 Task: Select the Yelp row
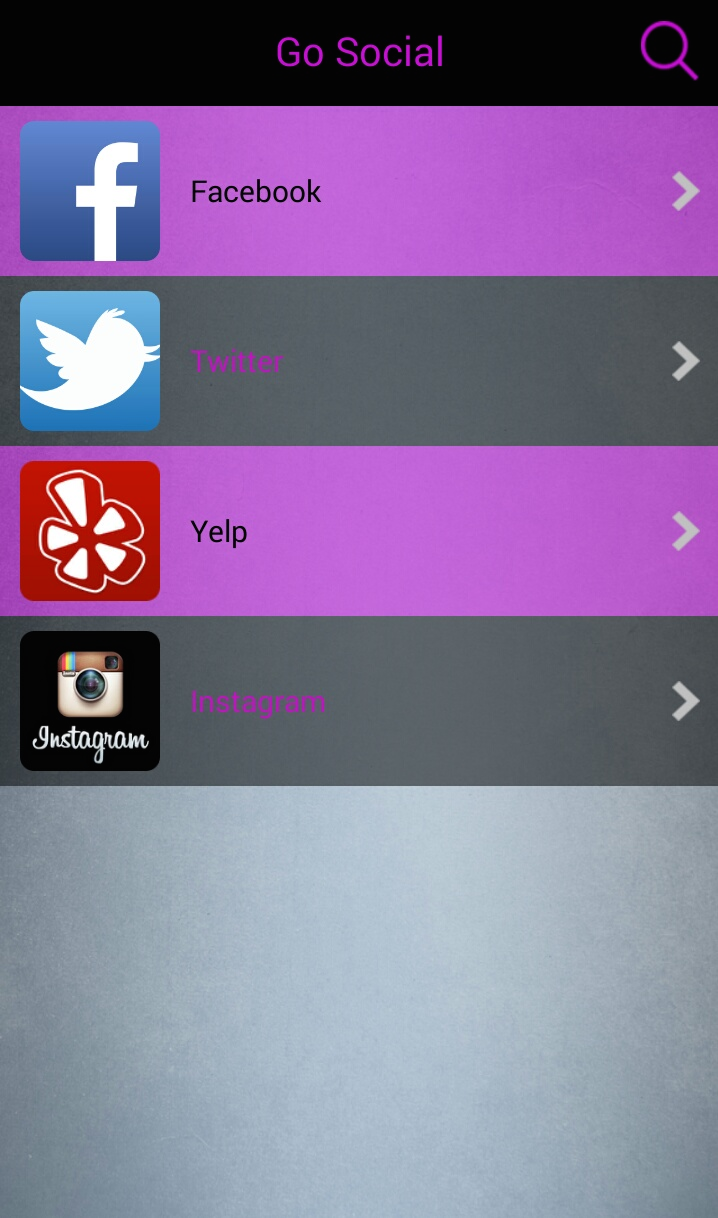pyautogui.click(x=358, y=531)
